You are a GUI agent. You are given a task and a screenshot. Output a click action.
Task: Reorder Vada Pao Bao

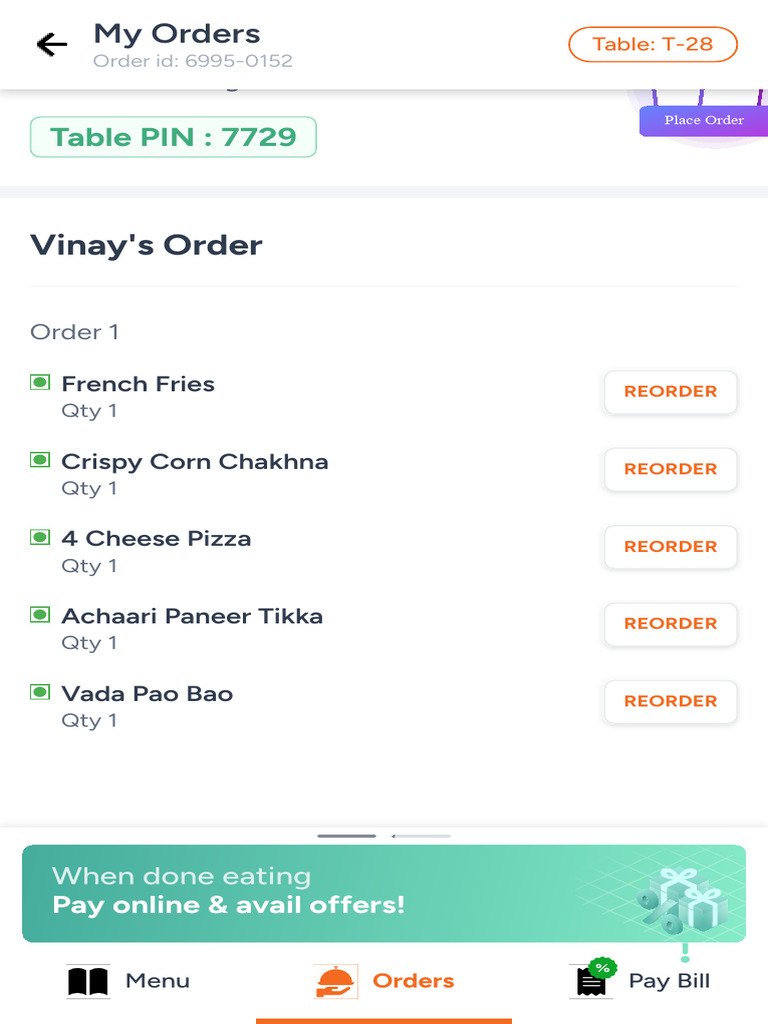pos(670,702)
